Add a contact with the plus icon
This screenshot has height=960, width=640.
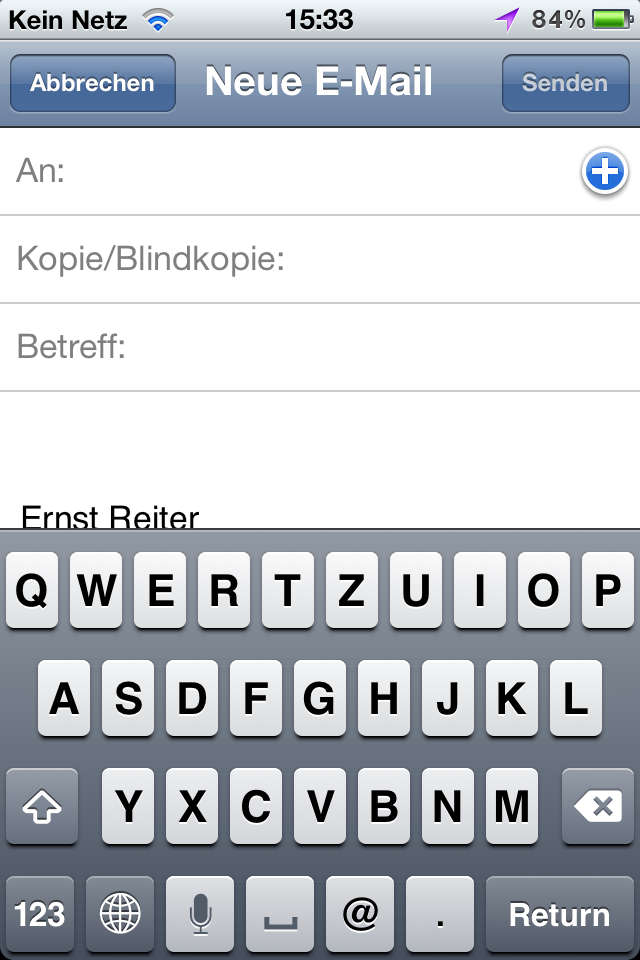click(x=604, y=173)
